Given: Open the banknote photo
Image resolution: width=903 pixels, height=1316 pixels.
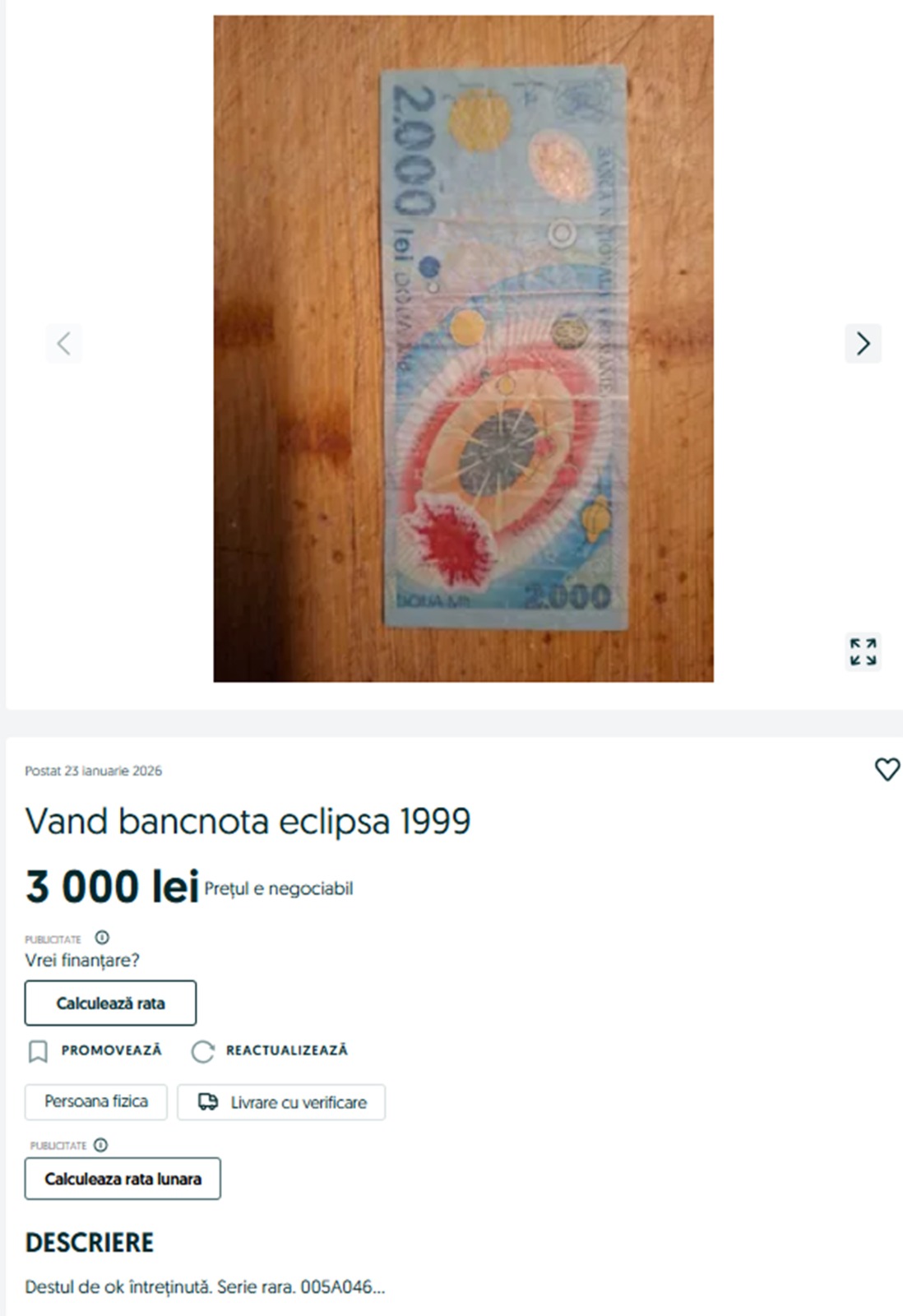Looking at the screenshot, I should click(x=463, y=348).
